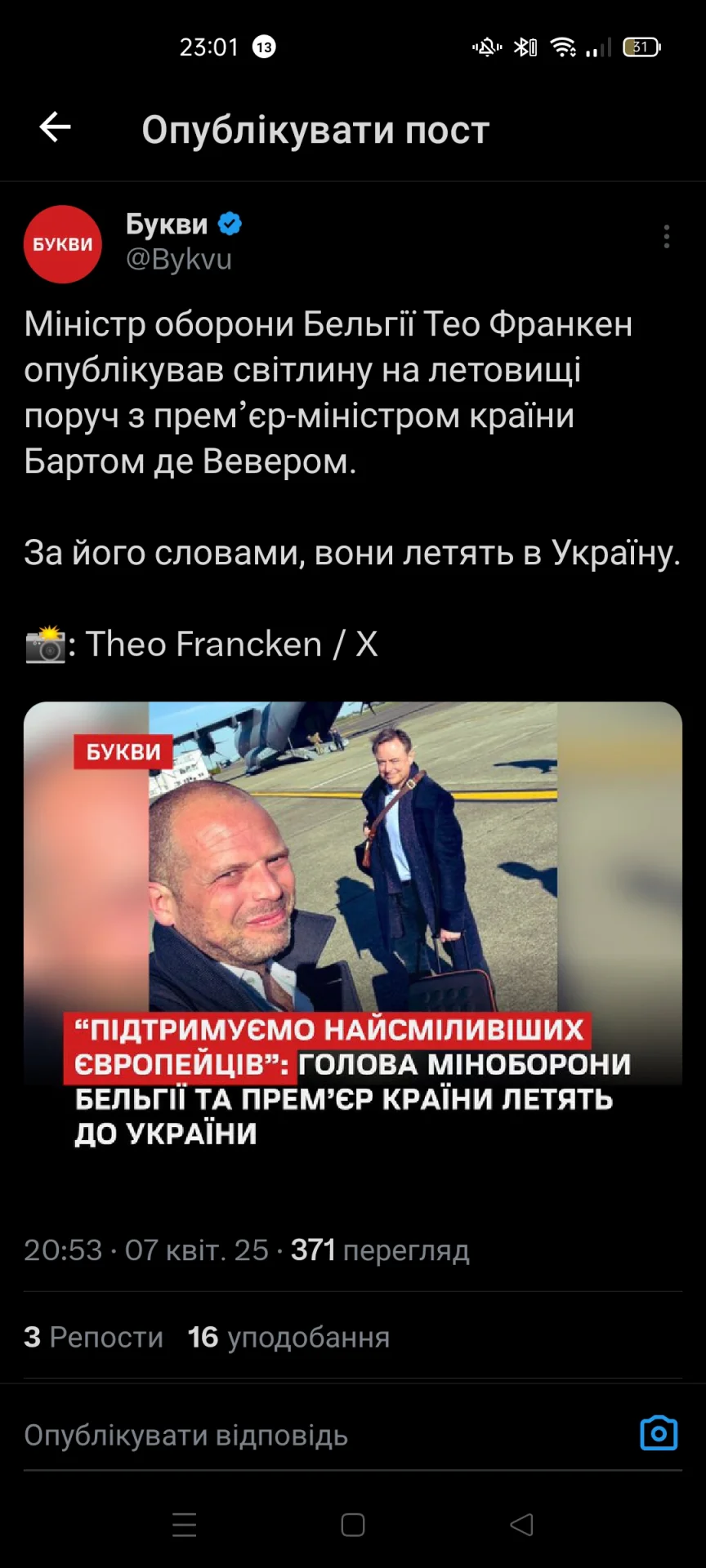Image resolution: width=706 pixels, height=1568 pixels.
Task: Tap the system home button
Action: pos(353,1525)
